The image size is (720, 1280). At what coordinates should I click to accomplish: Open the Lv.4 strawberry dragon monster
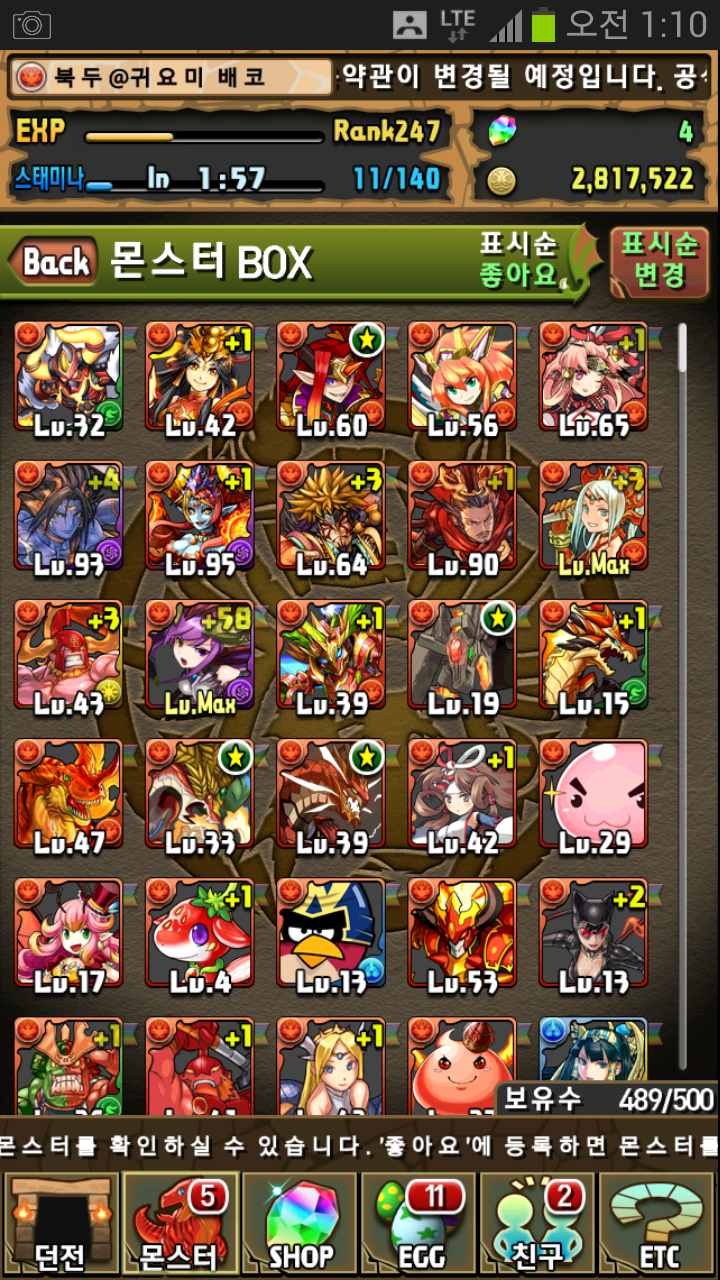point(200,933)
